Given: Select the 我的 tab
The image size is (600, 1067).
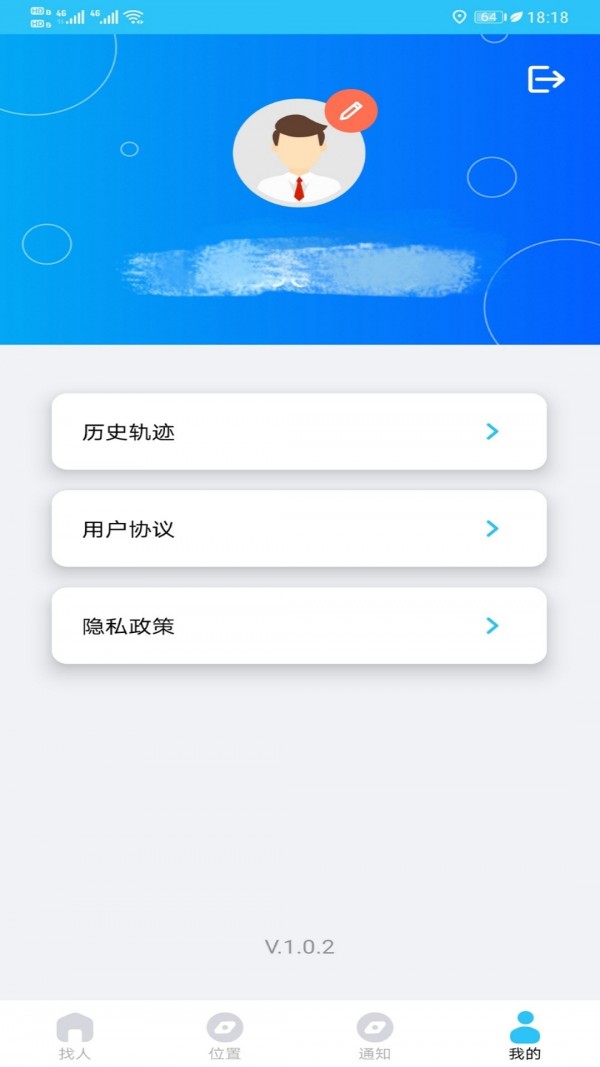Looking at the screenshot, I should tap(525, 1035).
